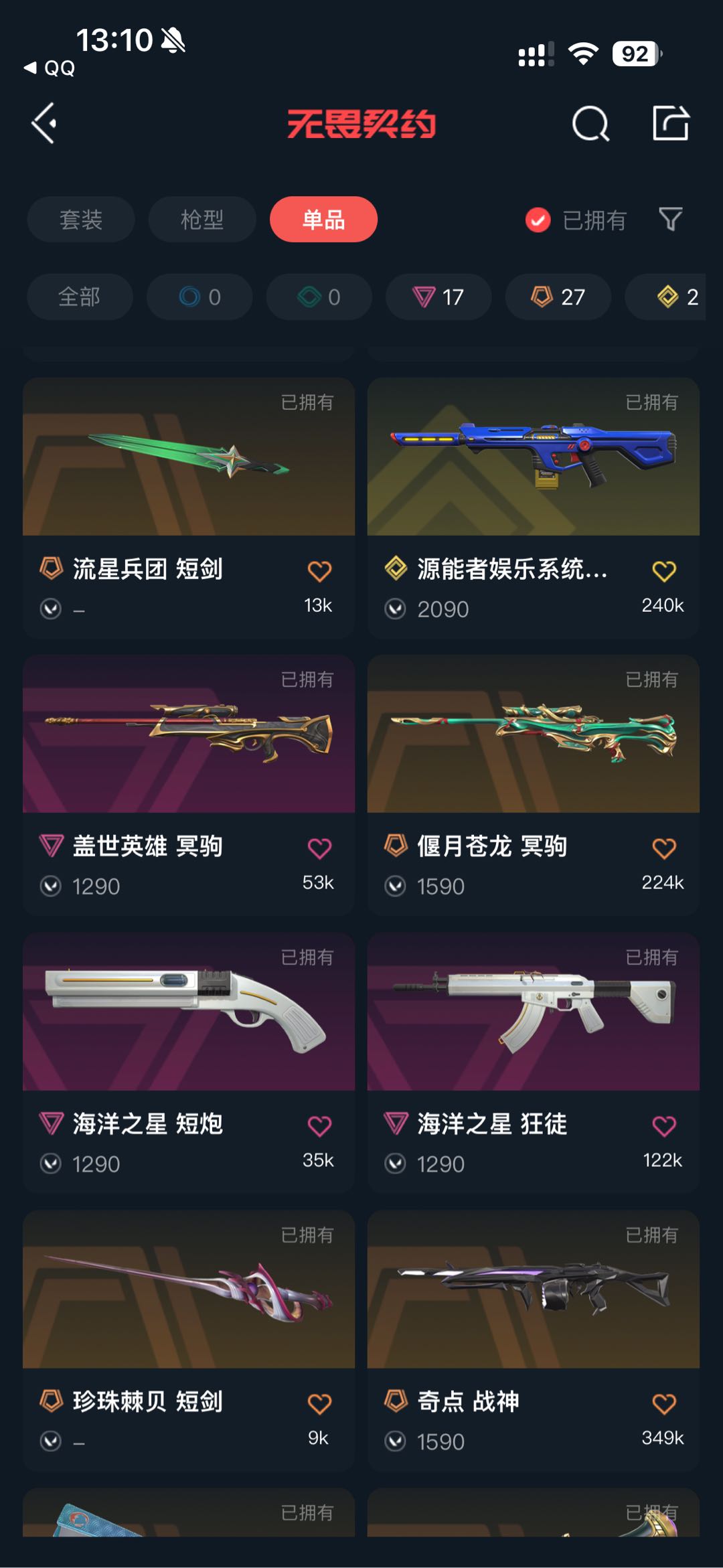Viewport: 723px width, 1568px height.
Task: Open the search icon
Action: (590, 123)
